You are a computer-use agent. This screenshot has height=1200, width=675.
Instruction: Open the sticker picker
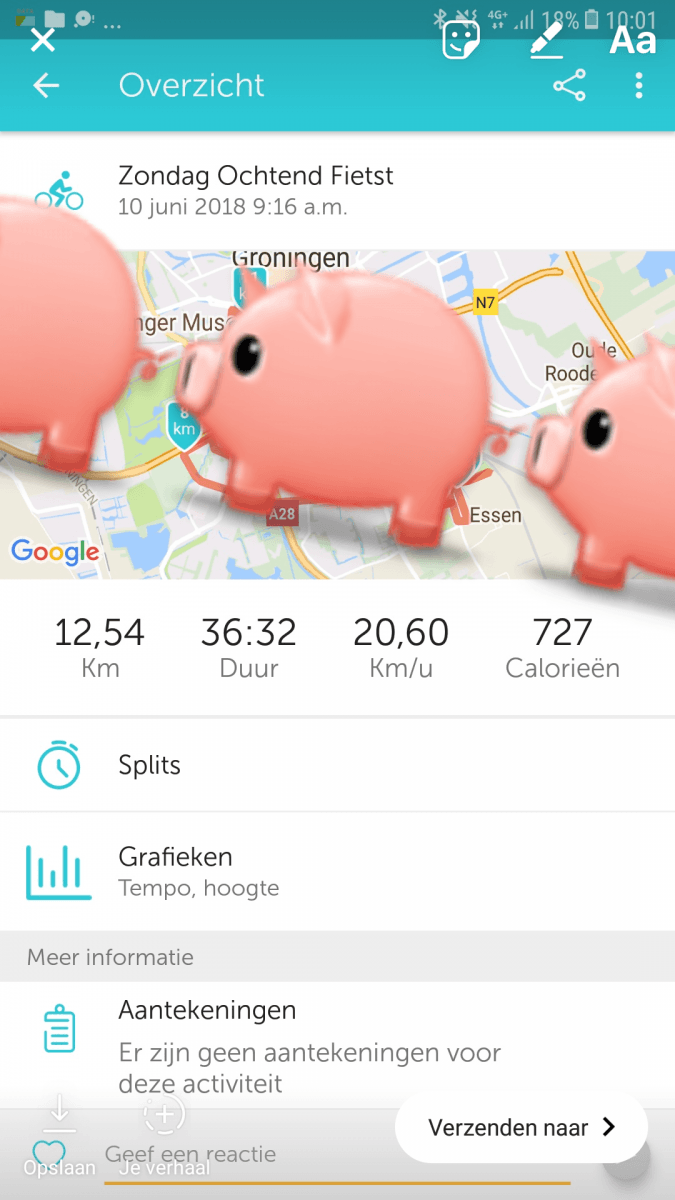(461, 40)
